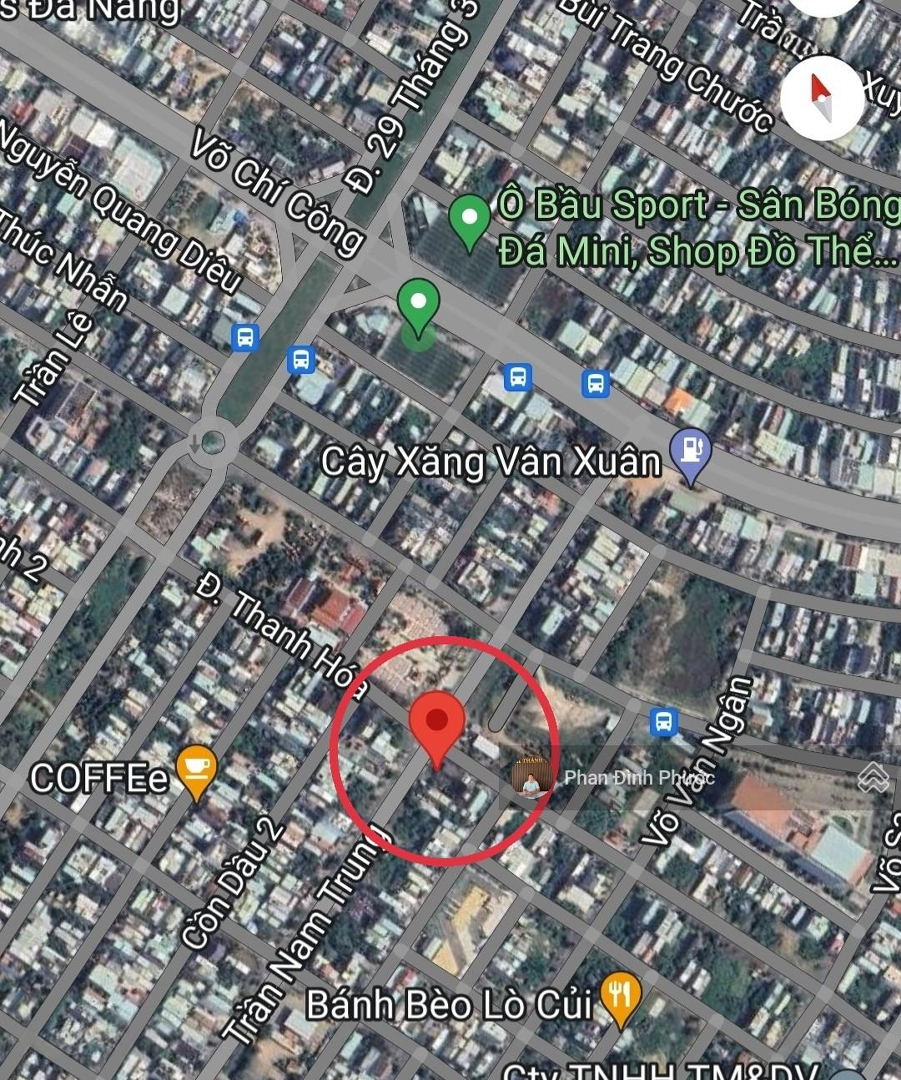Image resolution: width=901 pixels, height=1080 pixels.
Task: Select the bus stop beside Võ Văn Ngân
Action: pyautogui.click(x=662, y=722)
